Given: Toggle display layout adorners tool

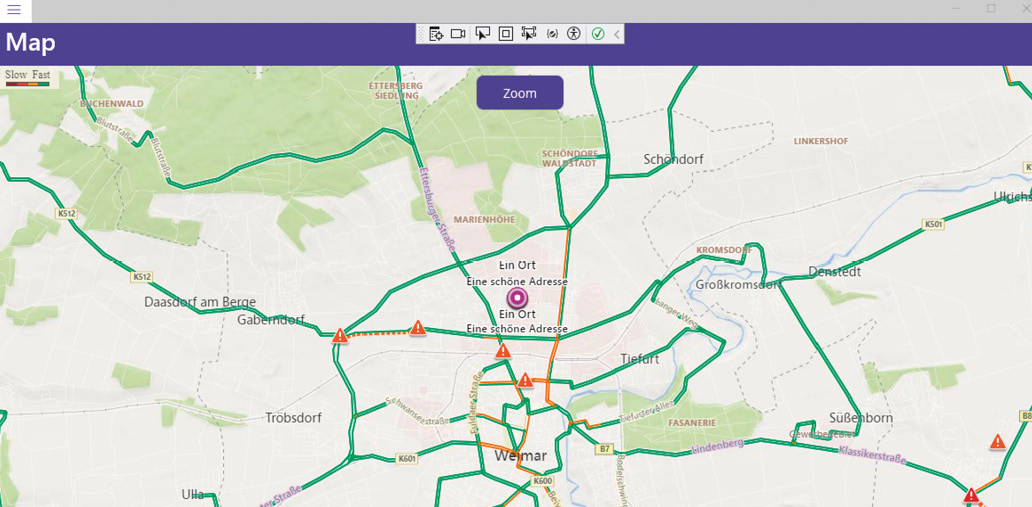Looking at the screenshot, I should point(506,34).
